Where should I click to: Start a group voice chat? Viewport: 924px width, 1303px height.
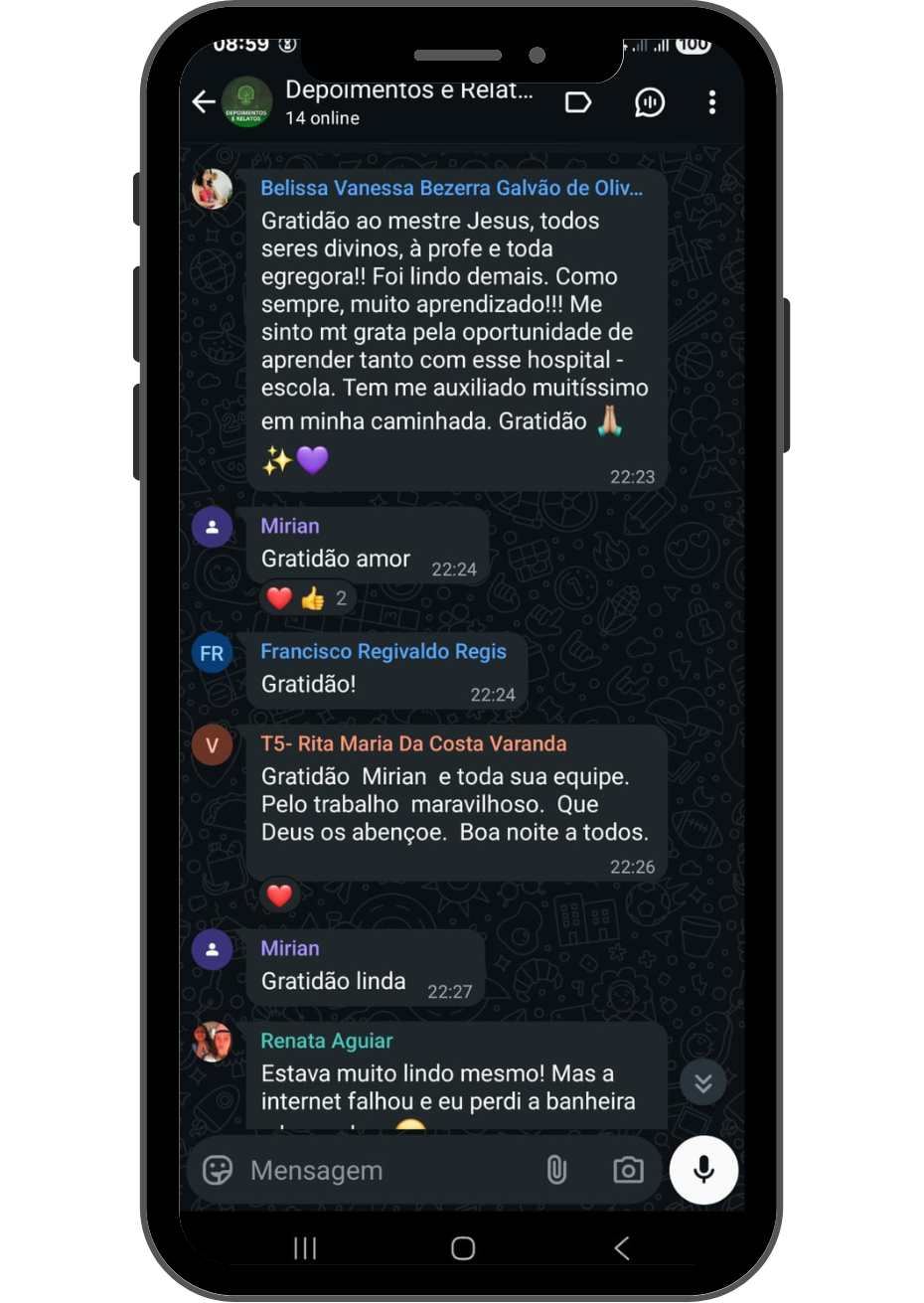(650, 102)
